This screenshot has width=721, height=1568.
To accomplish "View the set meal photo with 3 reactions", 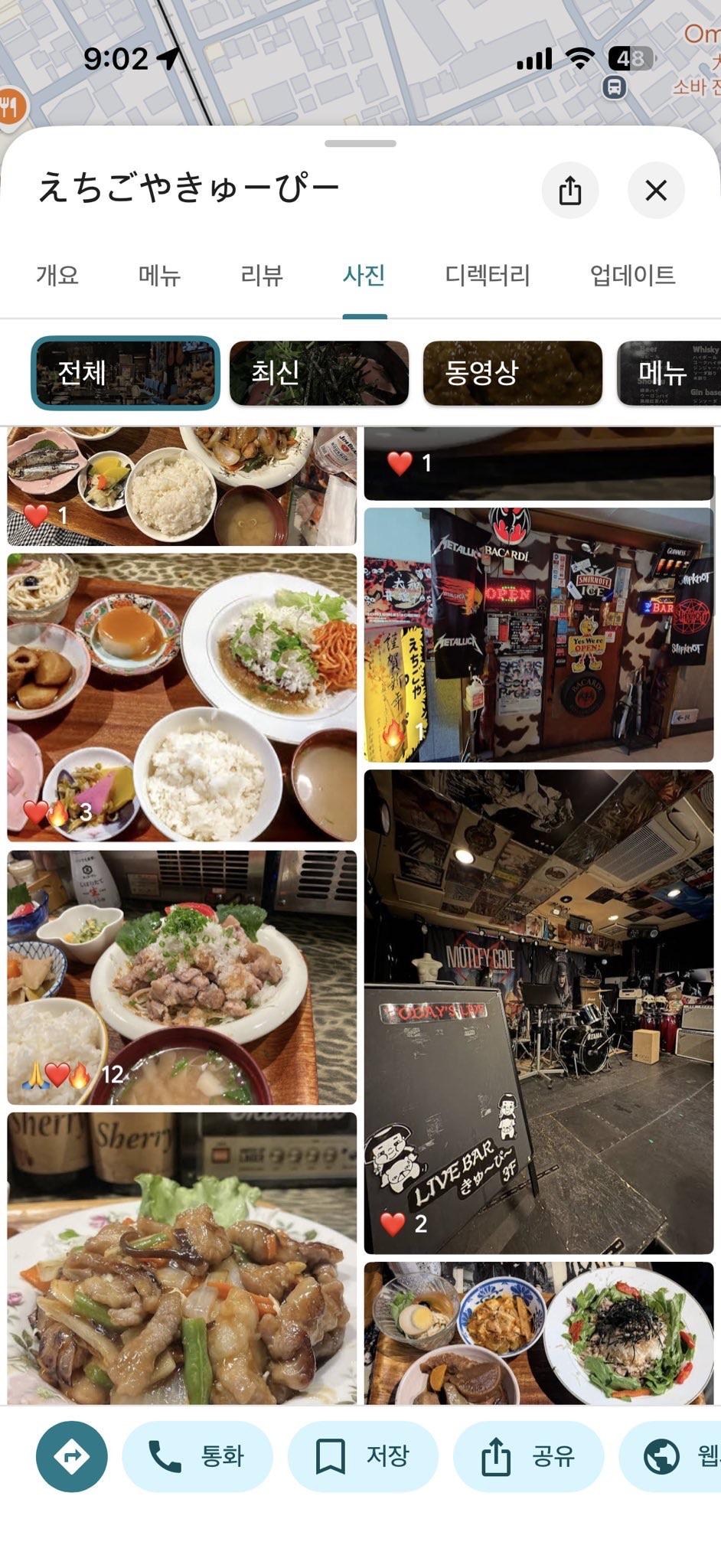I will (x=182, y=697).
